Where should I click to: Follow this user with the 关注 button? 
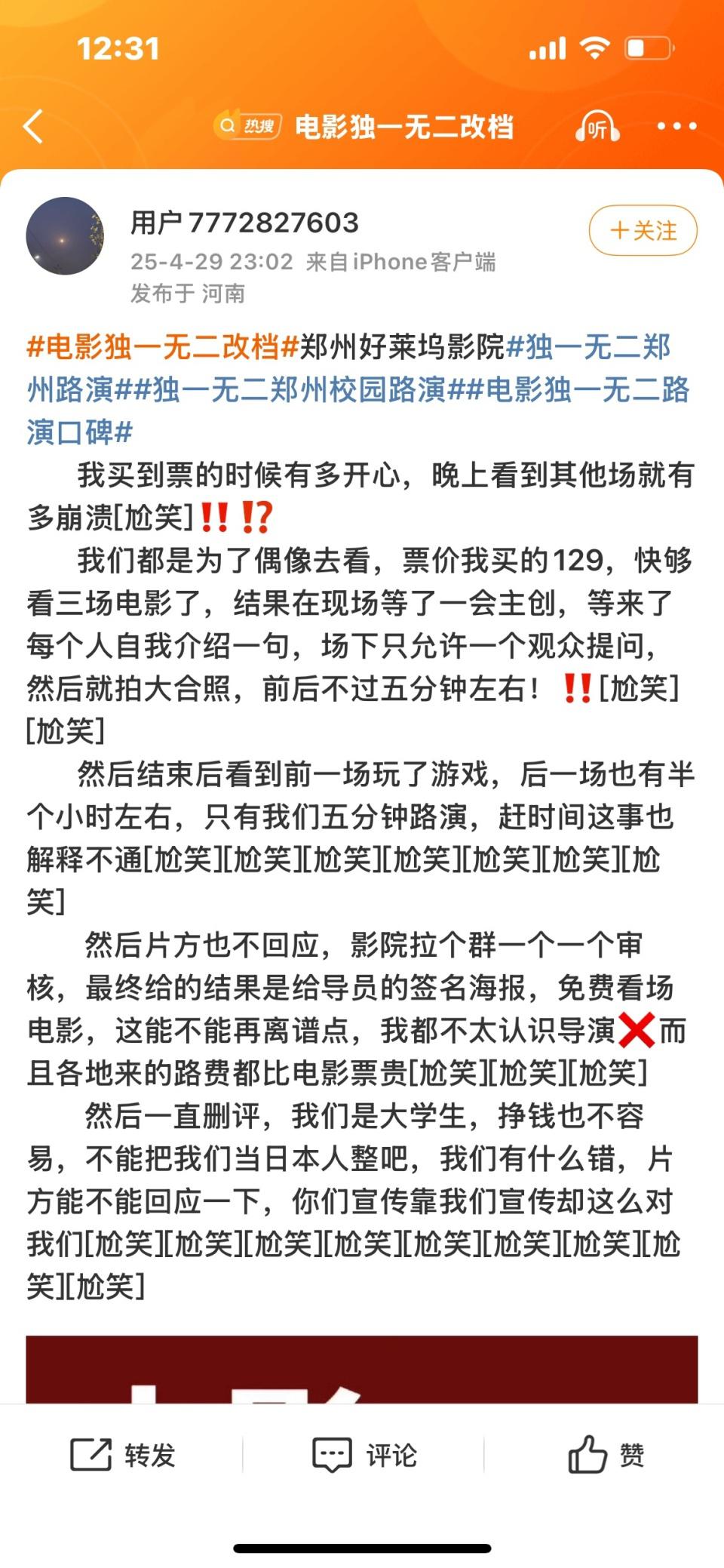click(x=643, y=230)
